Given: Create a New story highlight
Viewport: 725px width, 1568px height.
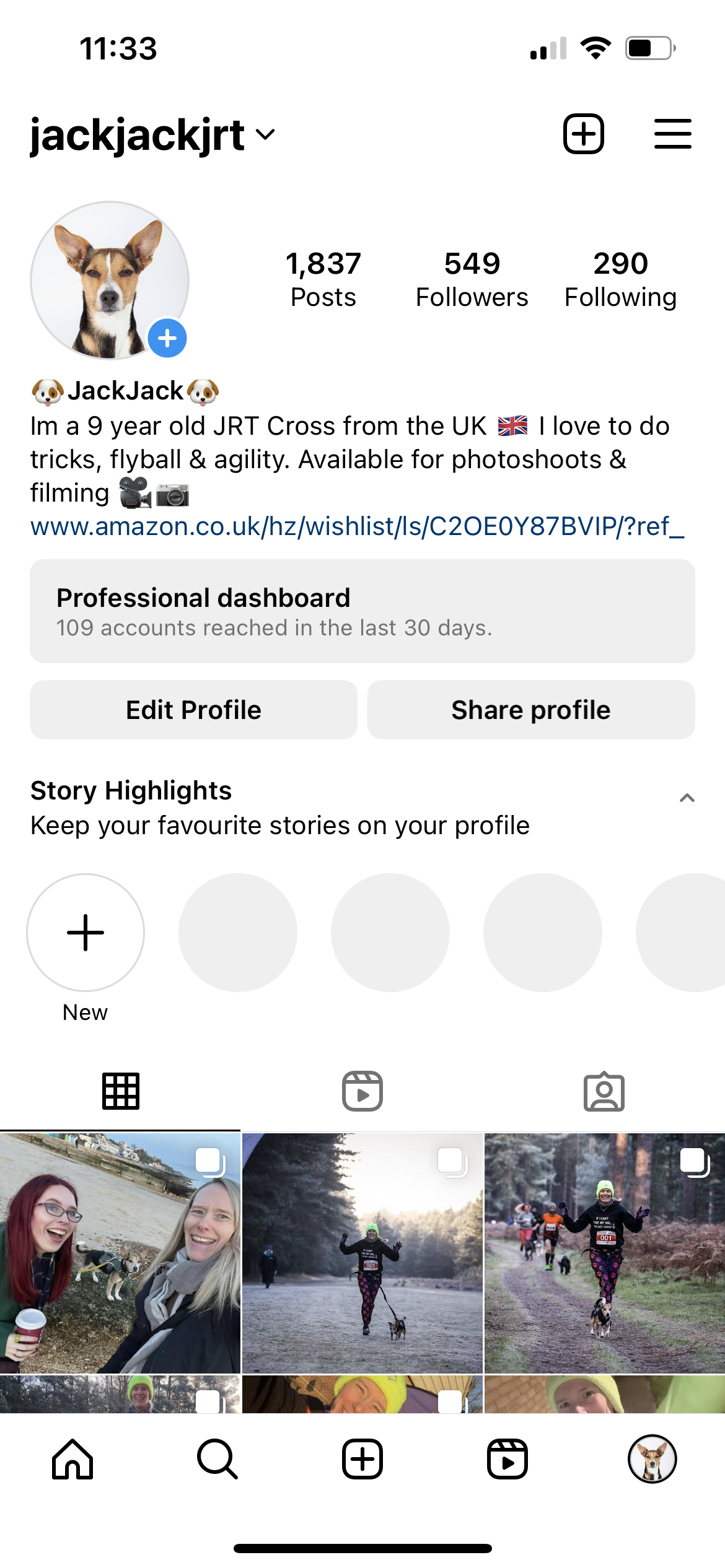Looking at the screenshot, I should click(86, 933).
